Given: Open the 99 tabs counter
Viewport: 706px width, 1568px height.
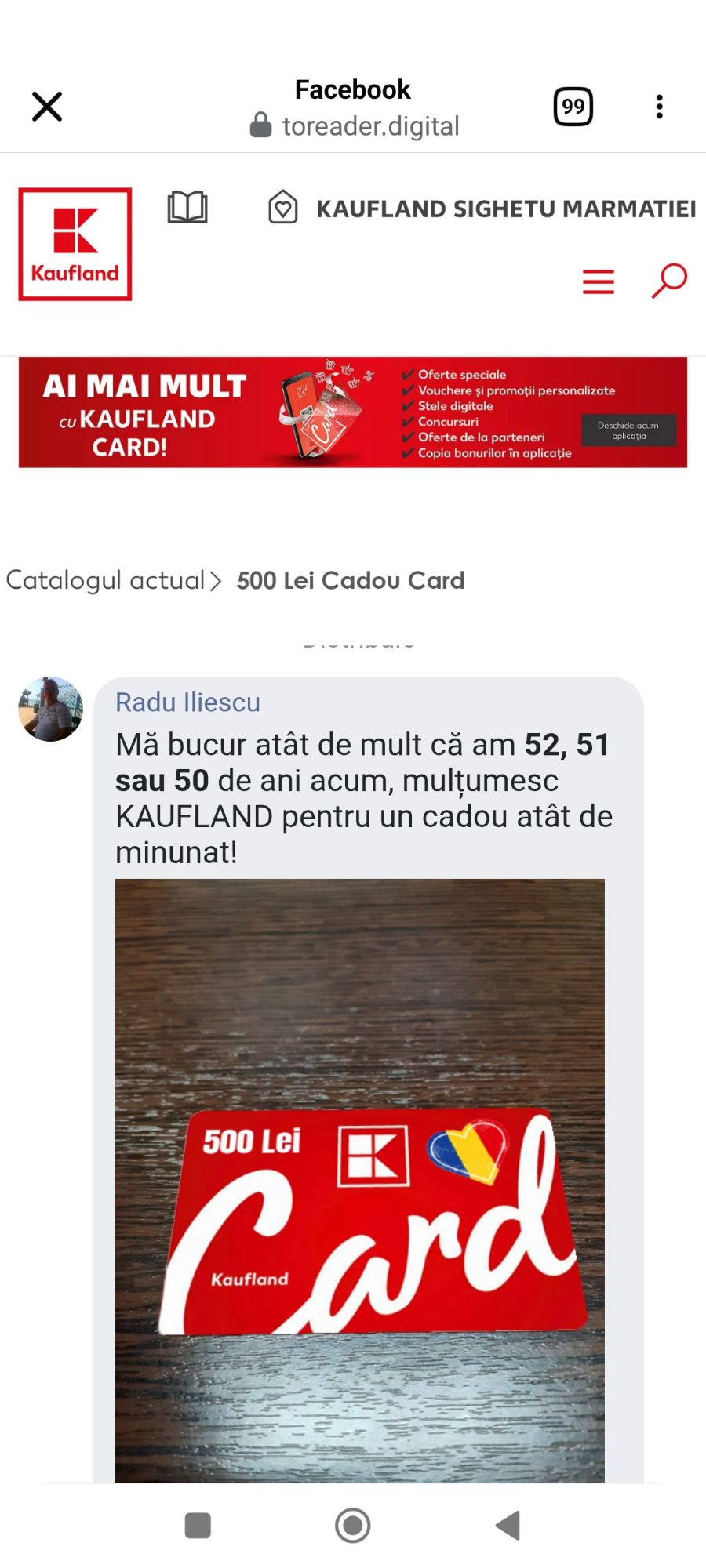Looking at the screenshot, I should tap(573, 107).
